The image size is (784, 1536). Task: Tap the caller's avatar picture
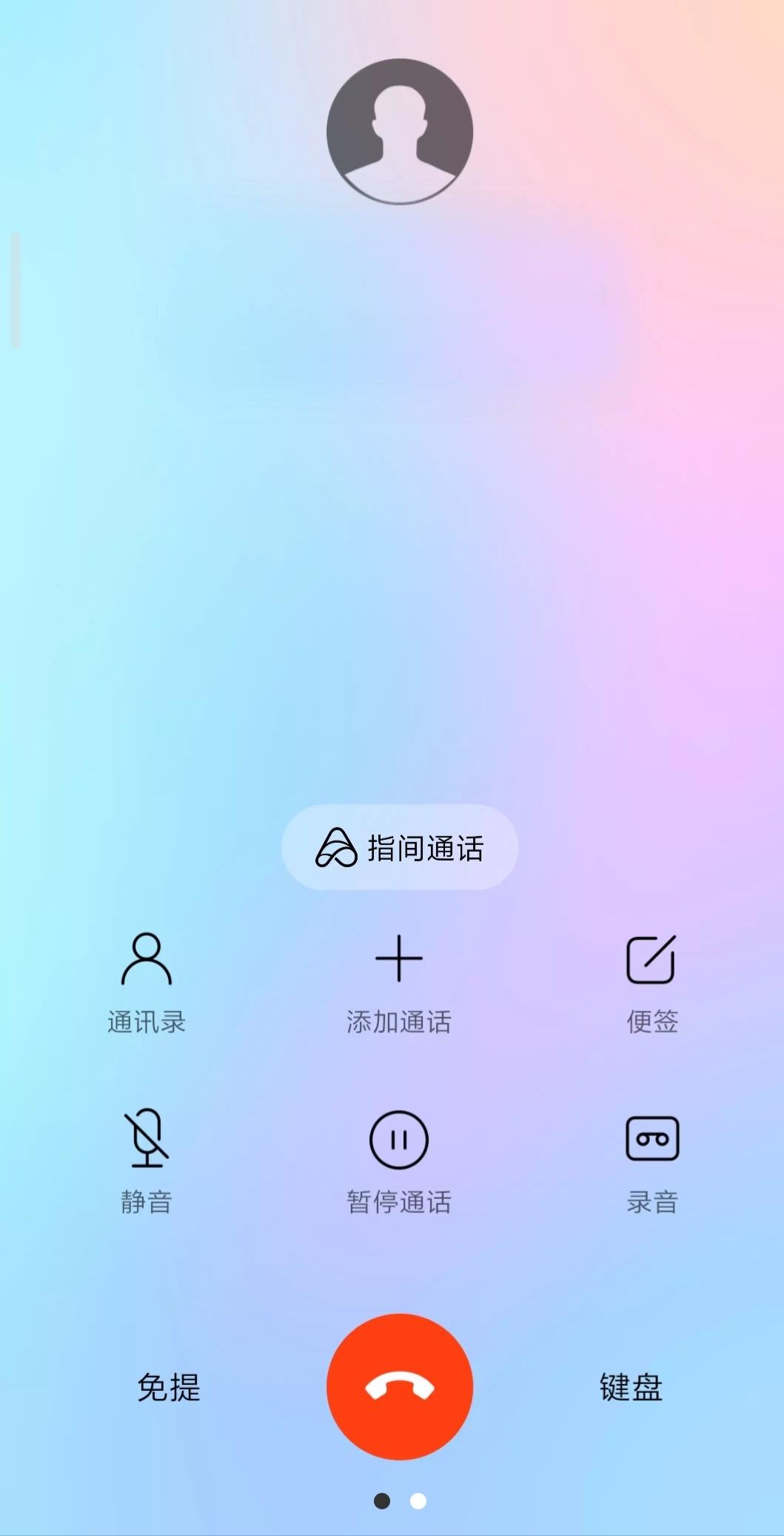click(400, 132)
